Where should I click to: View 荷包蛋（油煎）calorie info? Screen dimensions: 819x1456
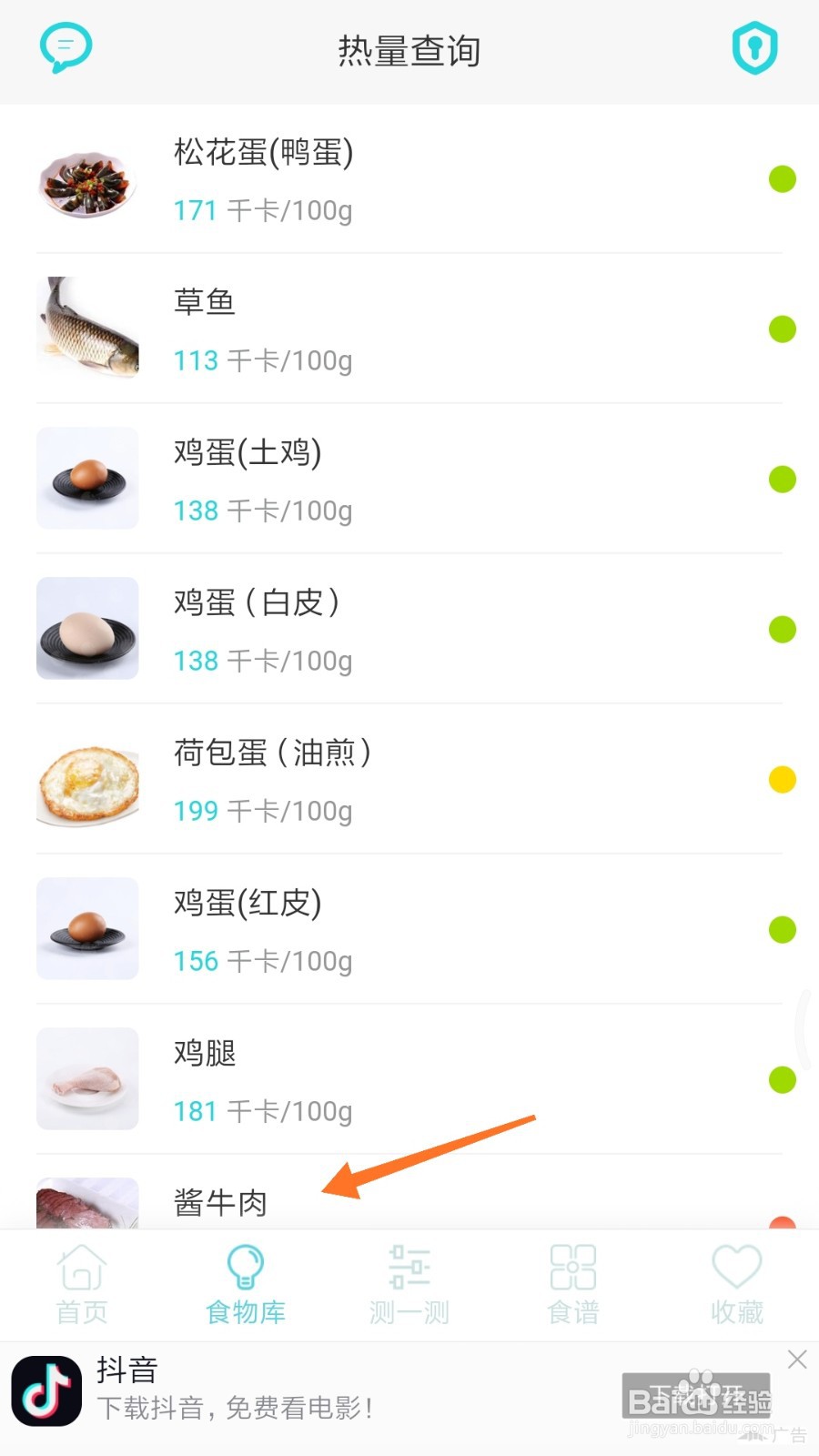click(x=409, y=780)
